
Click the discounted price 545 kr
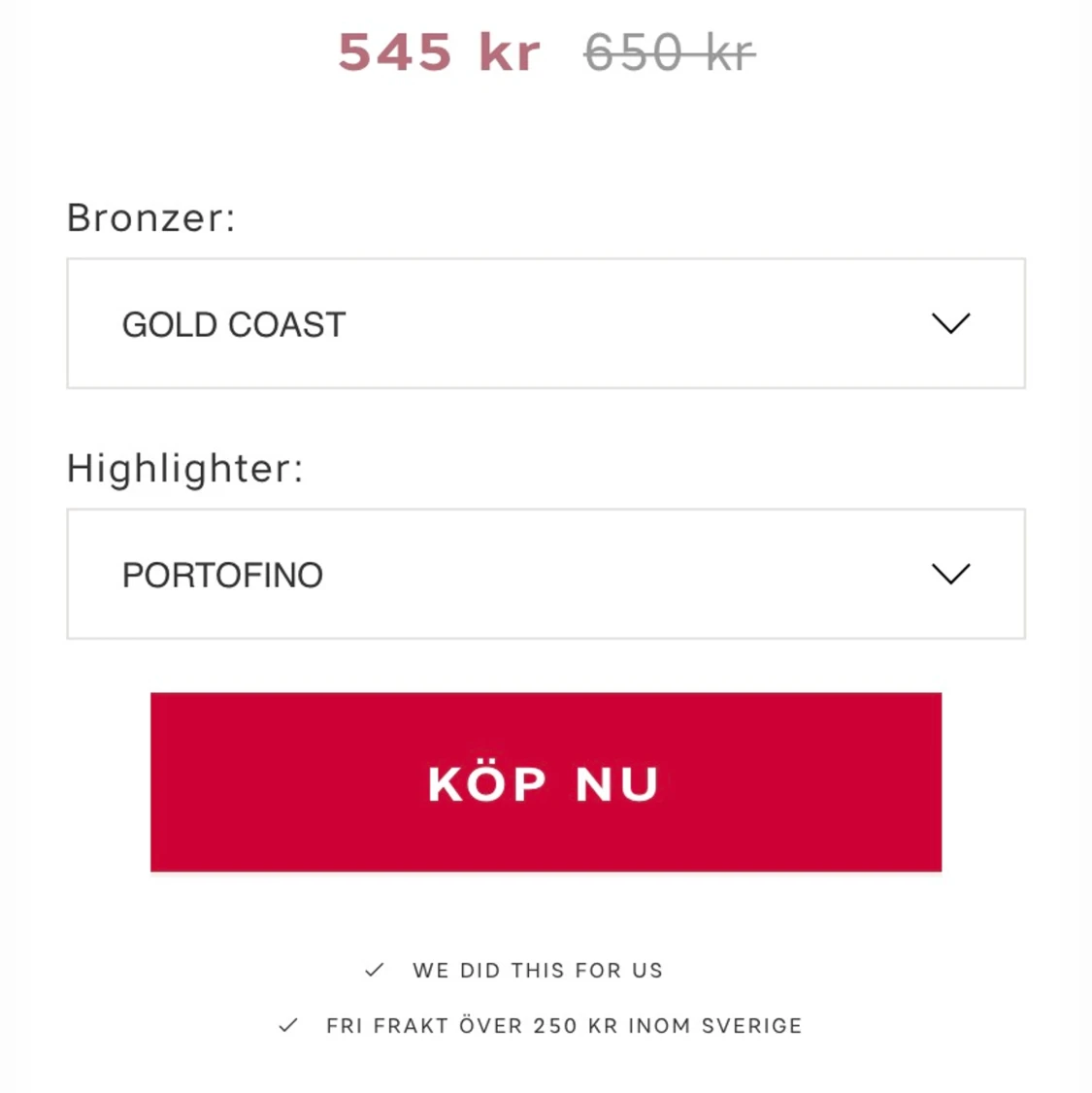(439, 53)
